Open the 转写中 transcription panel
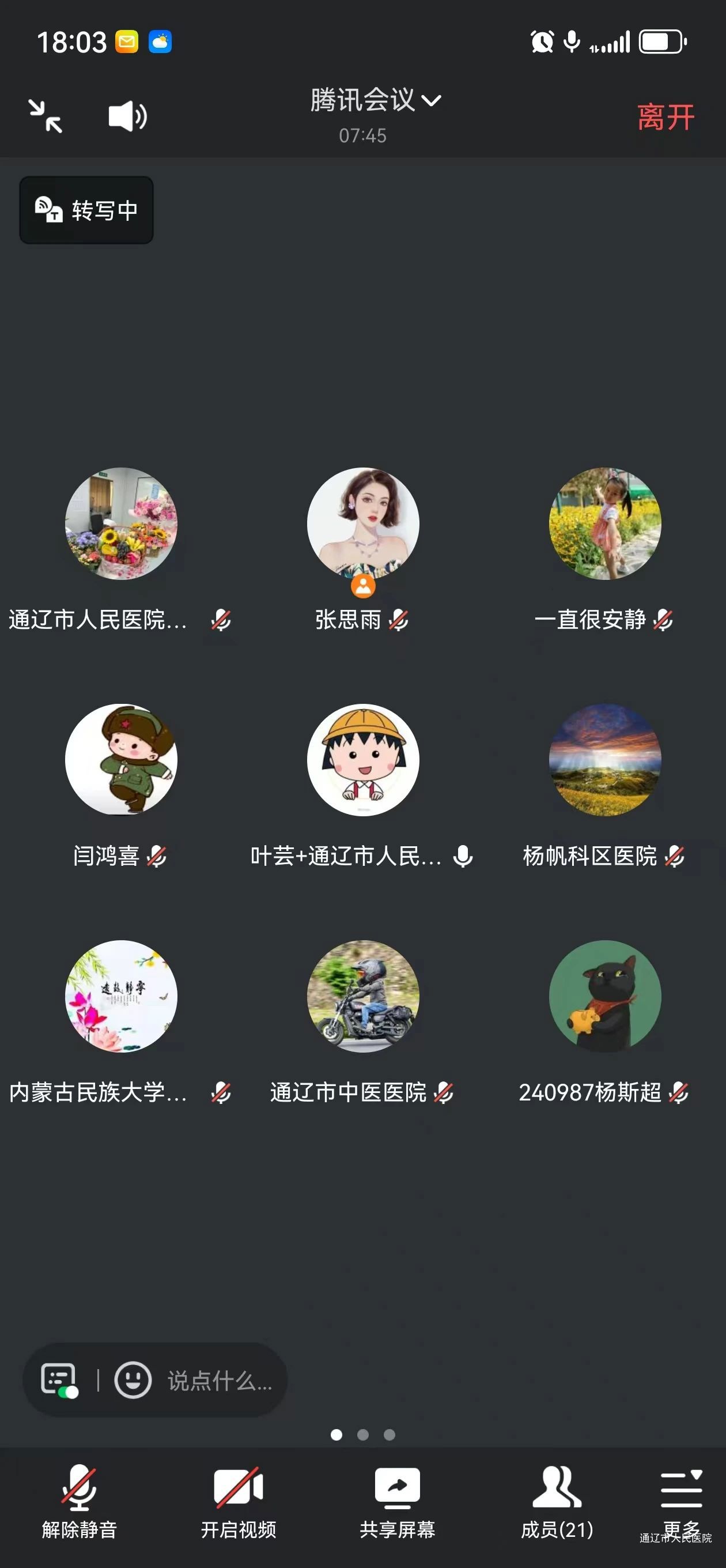Image resolution: width=726 pixels, height=1568 pixels. tap(86, 210)
